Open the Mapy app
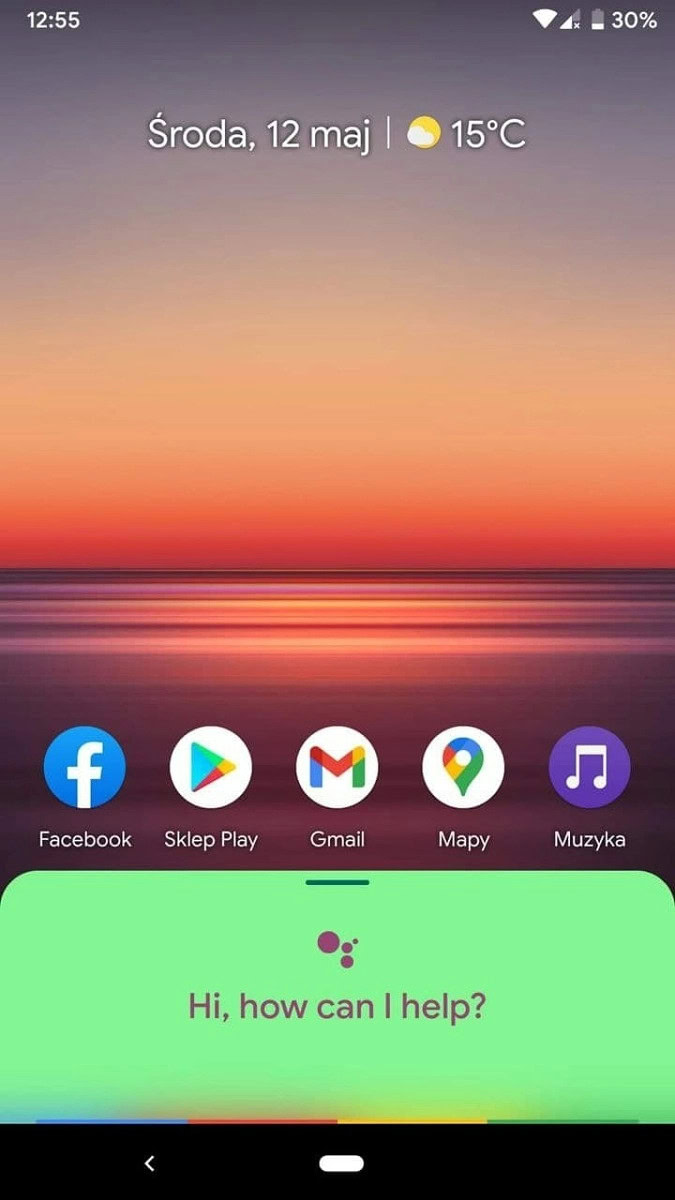This screenshot has width=675, height=1200. coord(463,768)
